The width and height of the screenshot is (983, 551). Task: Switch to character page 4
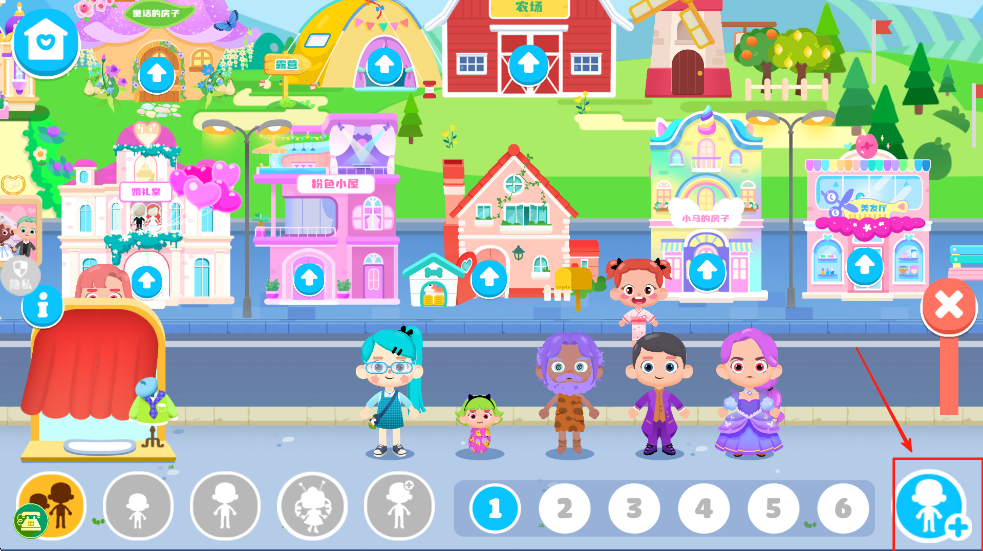705,509
